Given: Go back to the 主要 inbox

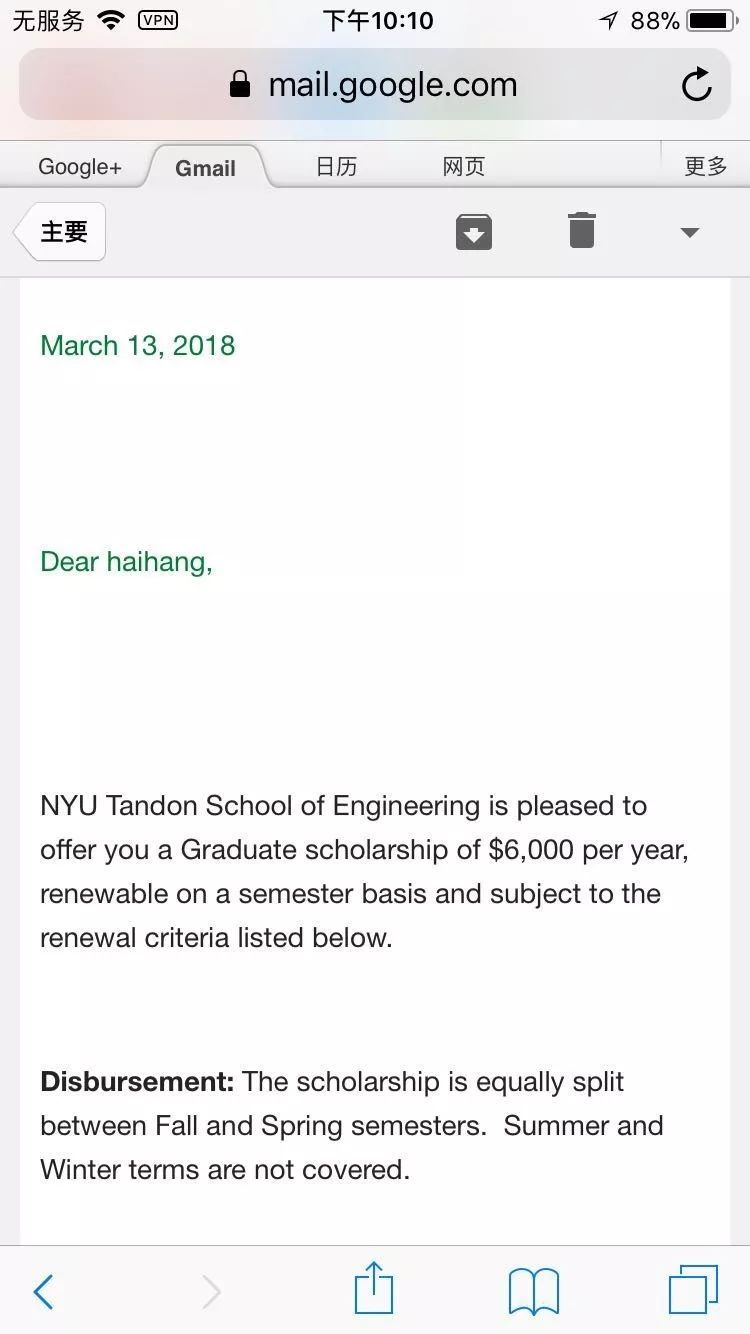Looking at the screenshot, I should [60, 232].
